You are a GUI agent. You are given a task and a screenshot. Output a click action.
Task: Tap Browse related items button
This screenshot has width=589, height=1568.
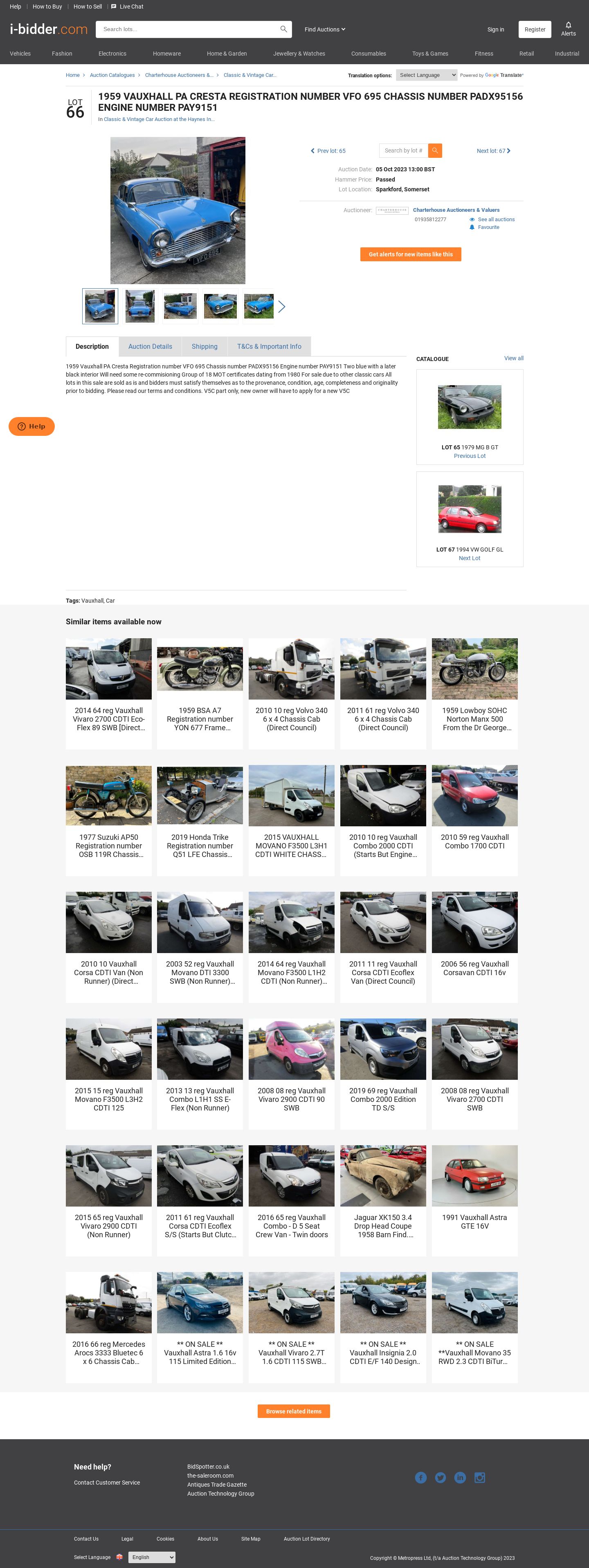tap(294, 1411)
